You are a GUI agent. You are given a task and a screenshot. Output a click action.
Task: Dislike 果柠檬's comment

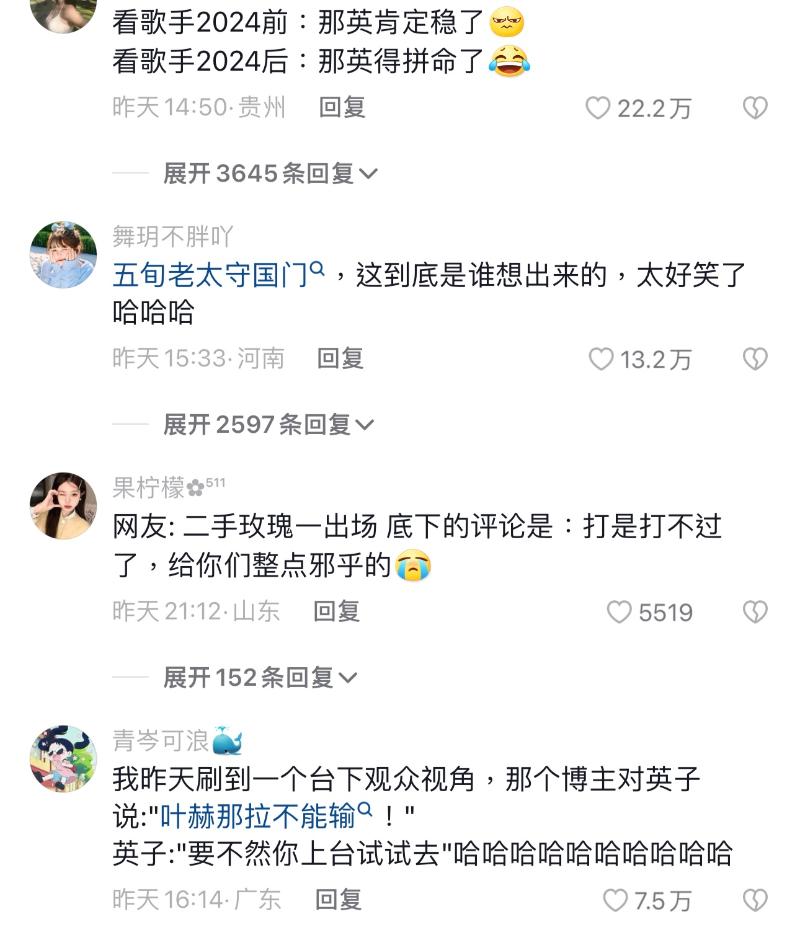point(755,612)
